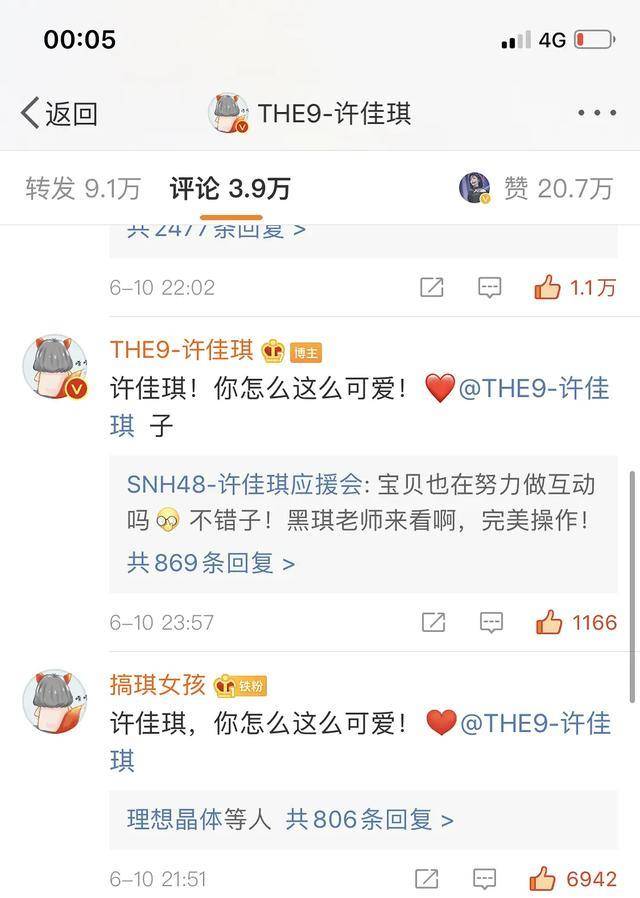Repost the comment posted at 6-10 22:02

click(x=431, y=288)
